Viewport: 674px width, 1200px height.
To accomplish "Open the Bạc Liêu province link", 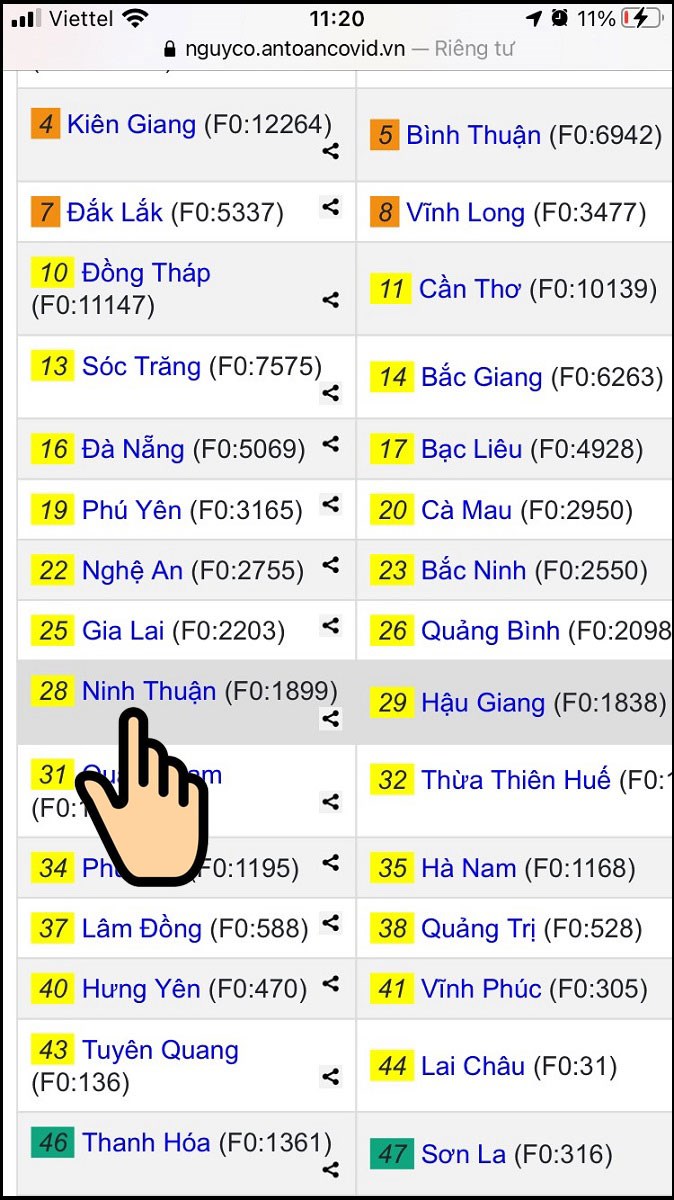I will coord(471,450).
